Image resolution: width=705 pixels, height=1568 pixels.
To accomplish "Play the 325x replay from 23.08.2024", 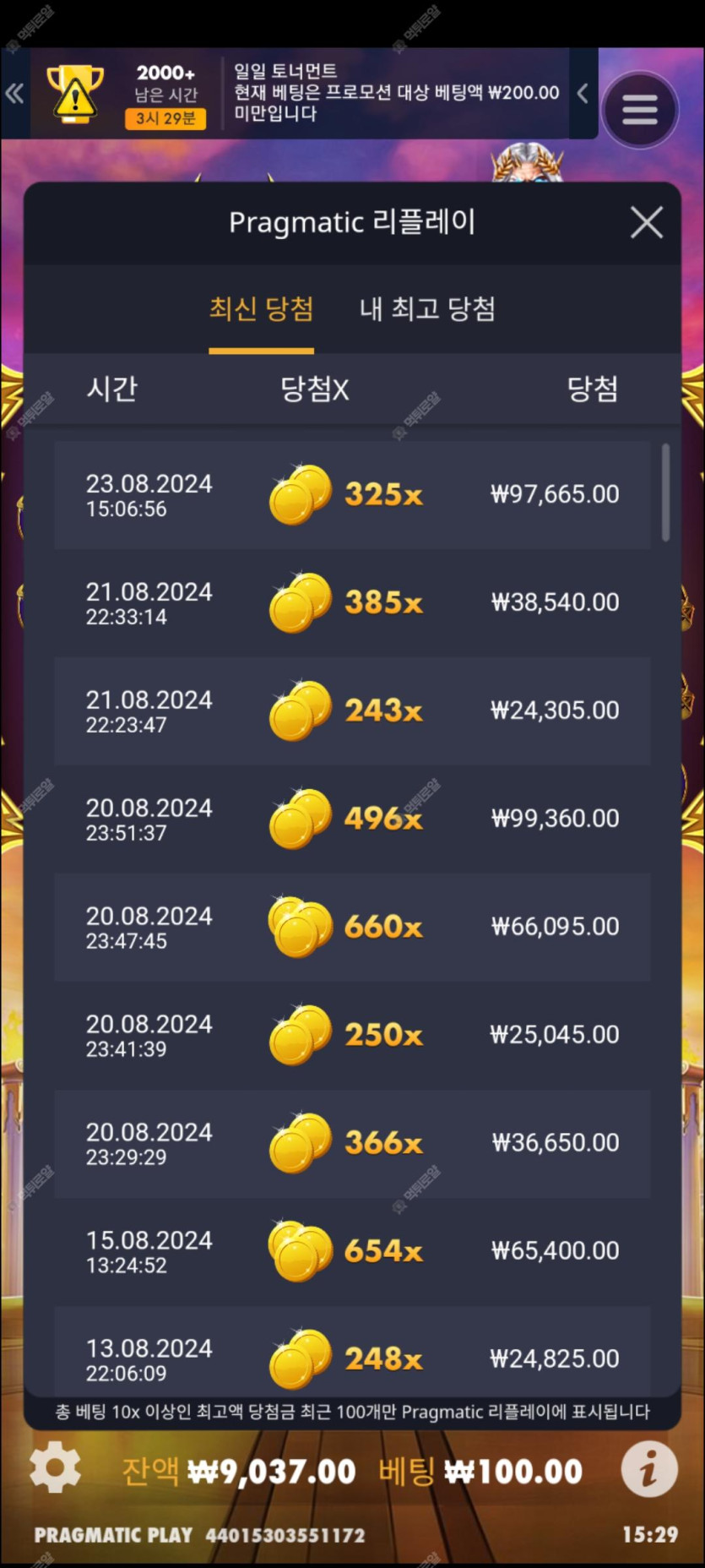I will [352, 495].
